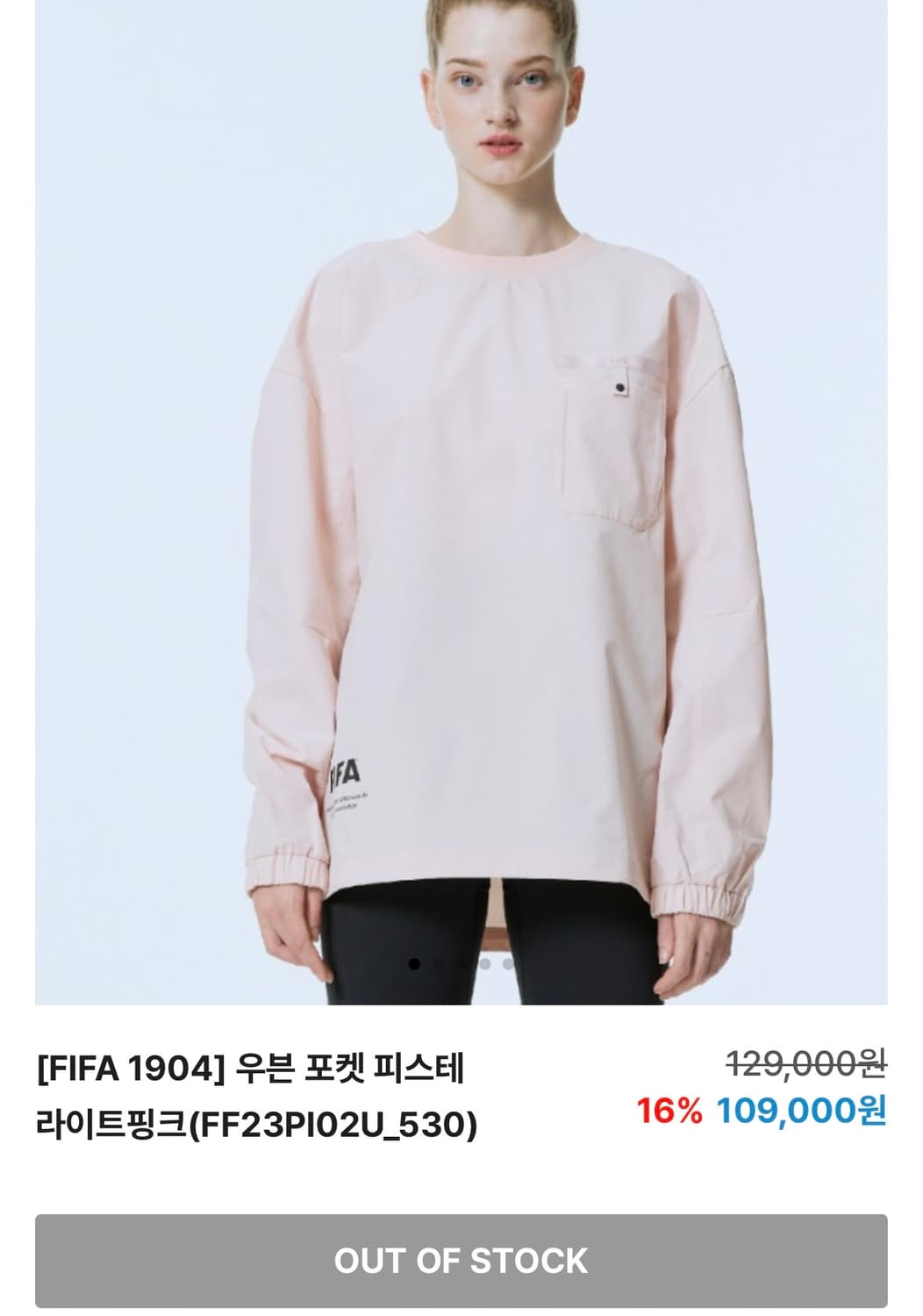The image size is (923, 1316).
Task: Select the fifth carousel pagination dot
Action: pos(507,963)
